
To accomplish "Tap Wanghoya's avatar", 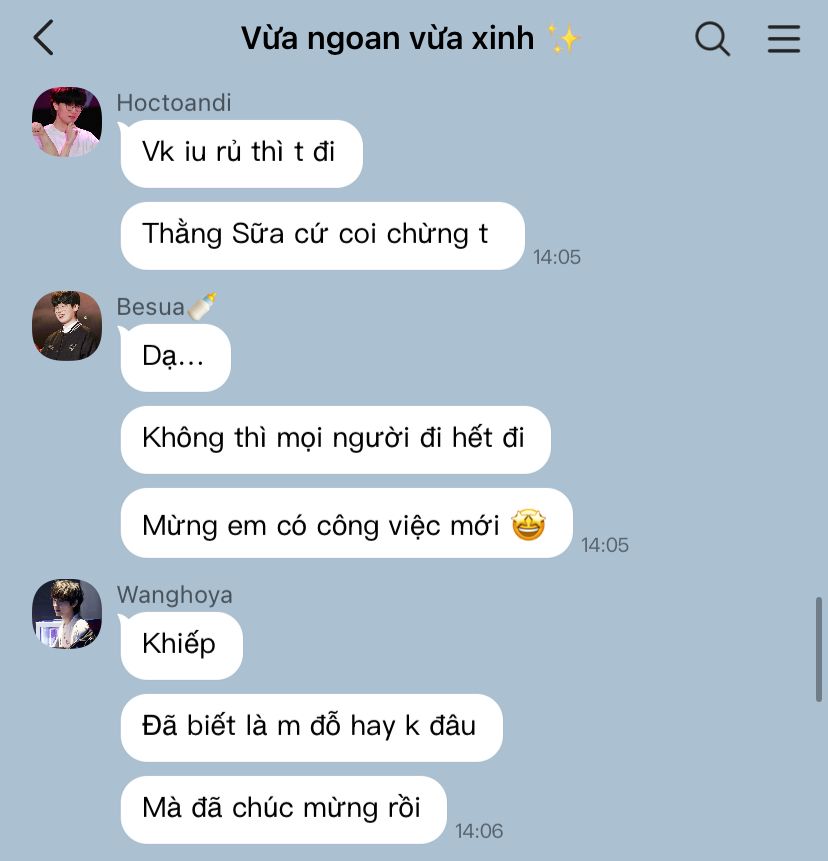I will click(67, 613).
